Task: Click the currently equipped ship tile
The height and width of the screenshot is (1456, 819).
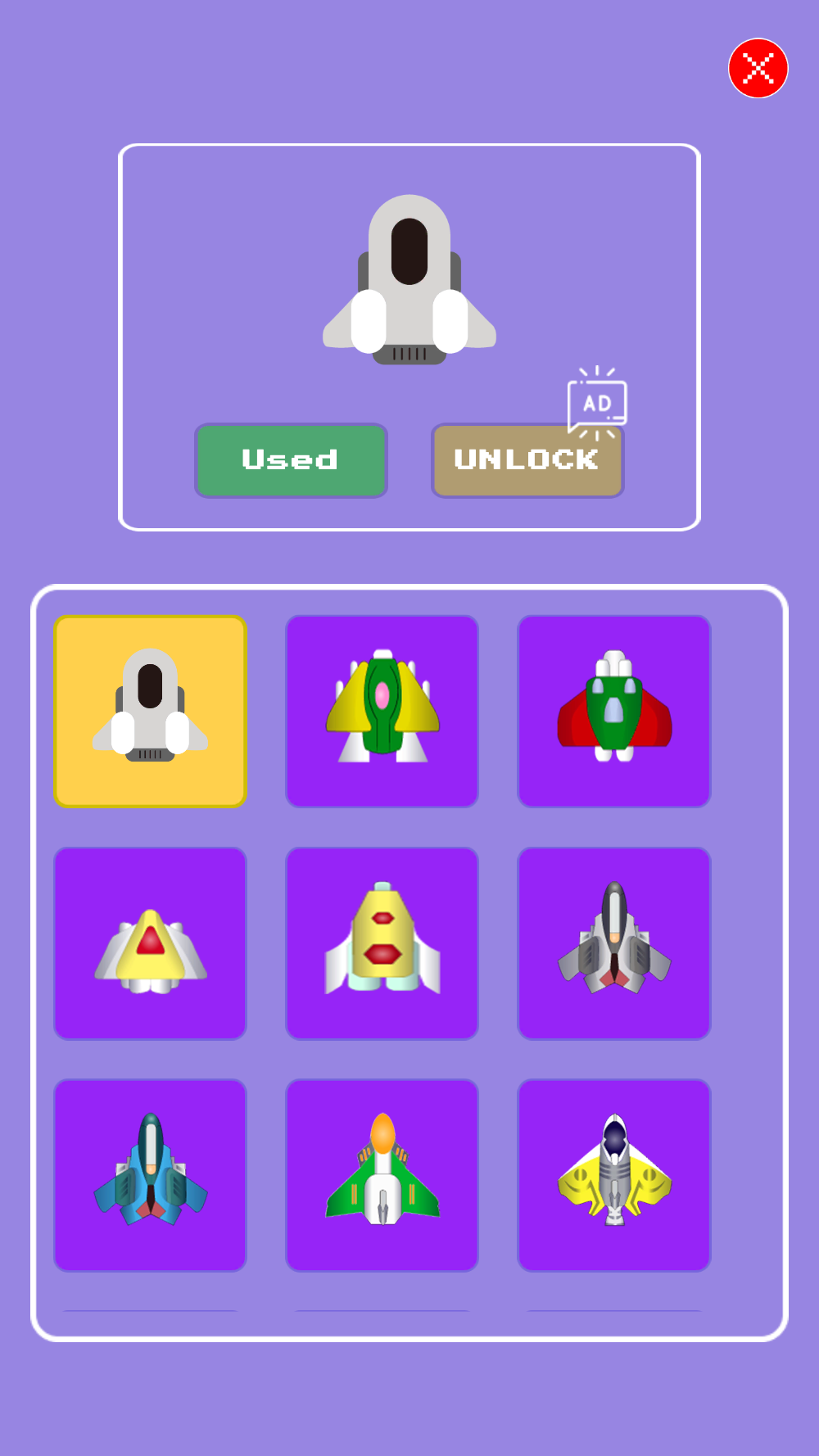Action: tap(151, 711)
